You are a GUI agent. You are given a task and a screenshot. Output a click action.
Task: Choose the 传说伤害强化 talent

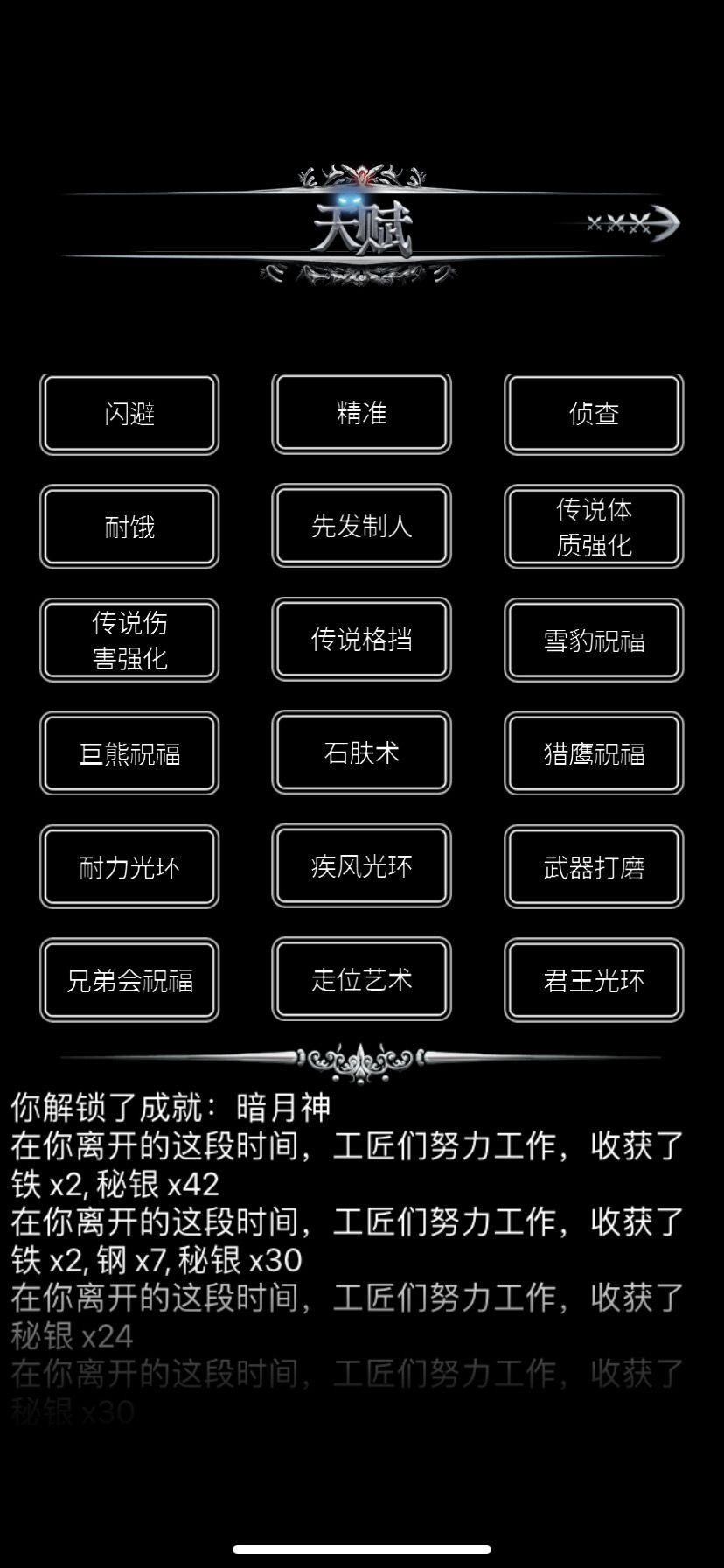(x=129, y=640)
